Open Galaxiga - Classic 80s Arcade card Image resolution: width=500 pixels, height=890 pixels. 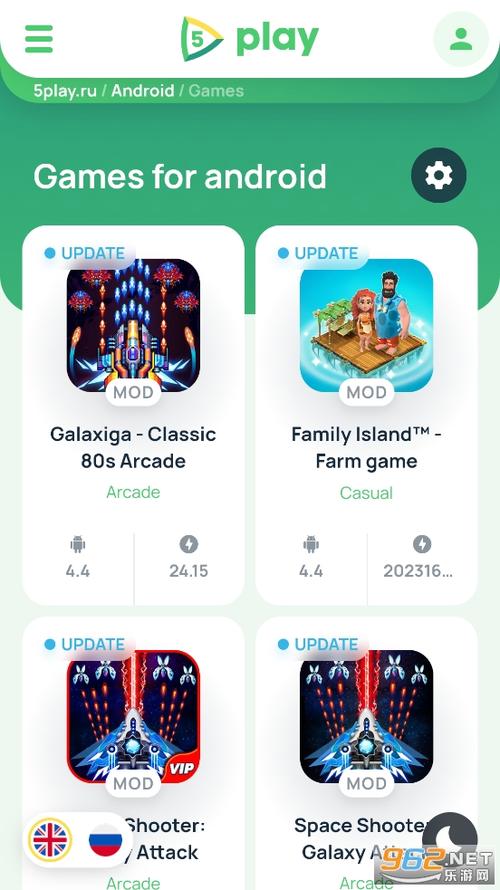[133, 415]
